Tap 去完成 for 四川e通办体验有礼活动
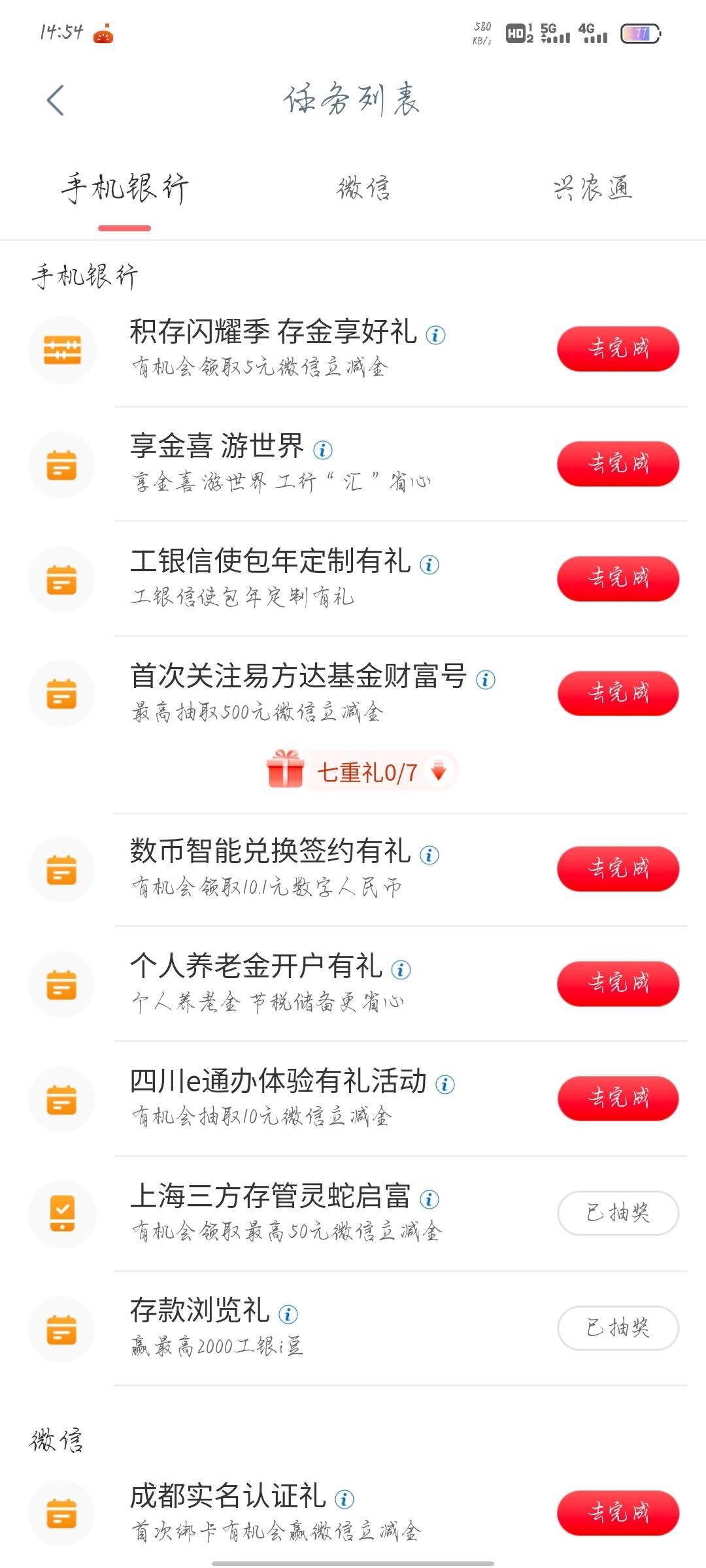Viewport: 706px width, 1568px height. coord(618,1098)
